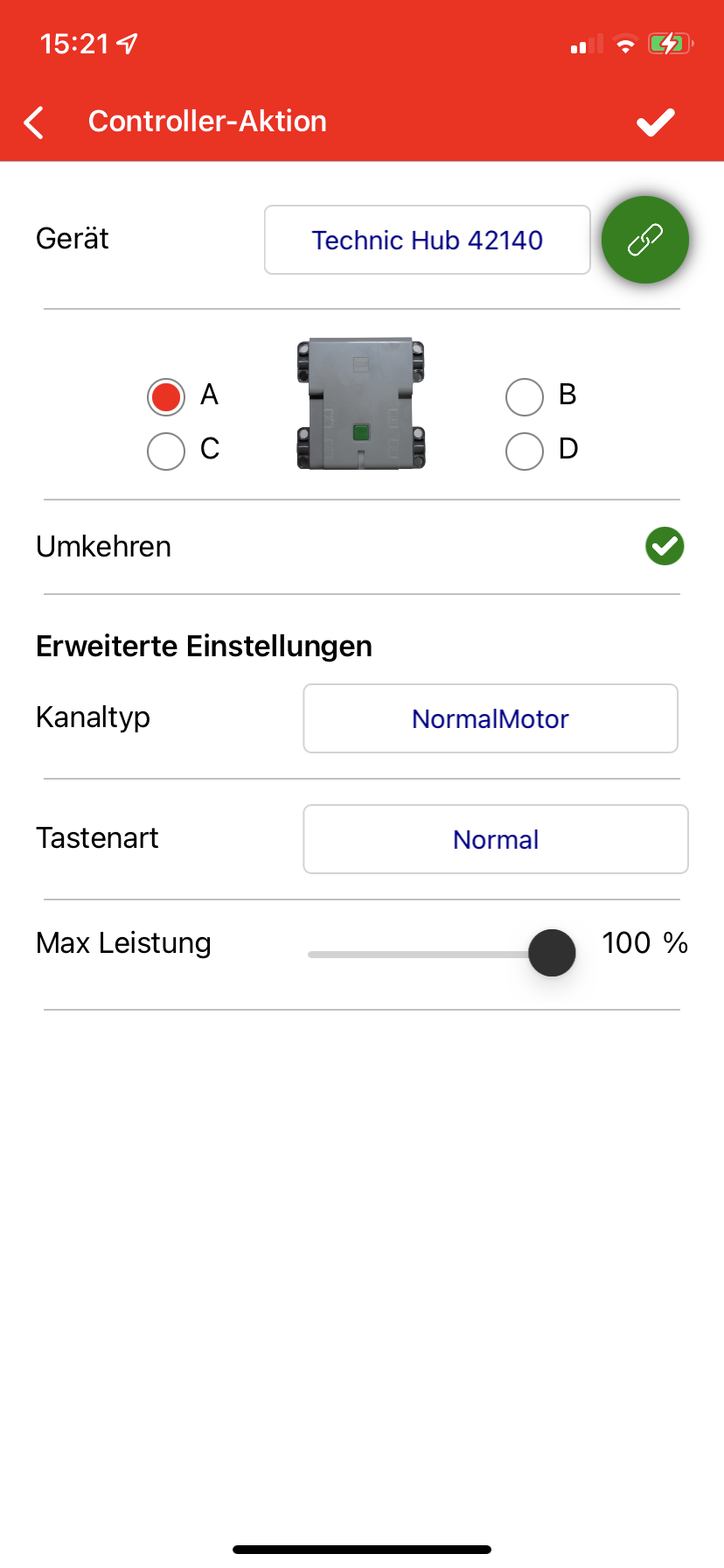Confirm the controller action with the checkmark
The image size is (724, 1568).
pyautogui.click(x=656, y=122)
